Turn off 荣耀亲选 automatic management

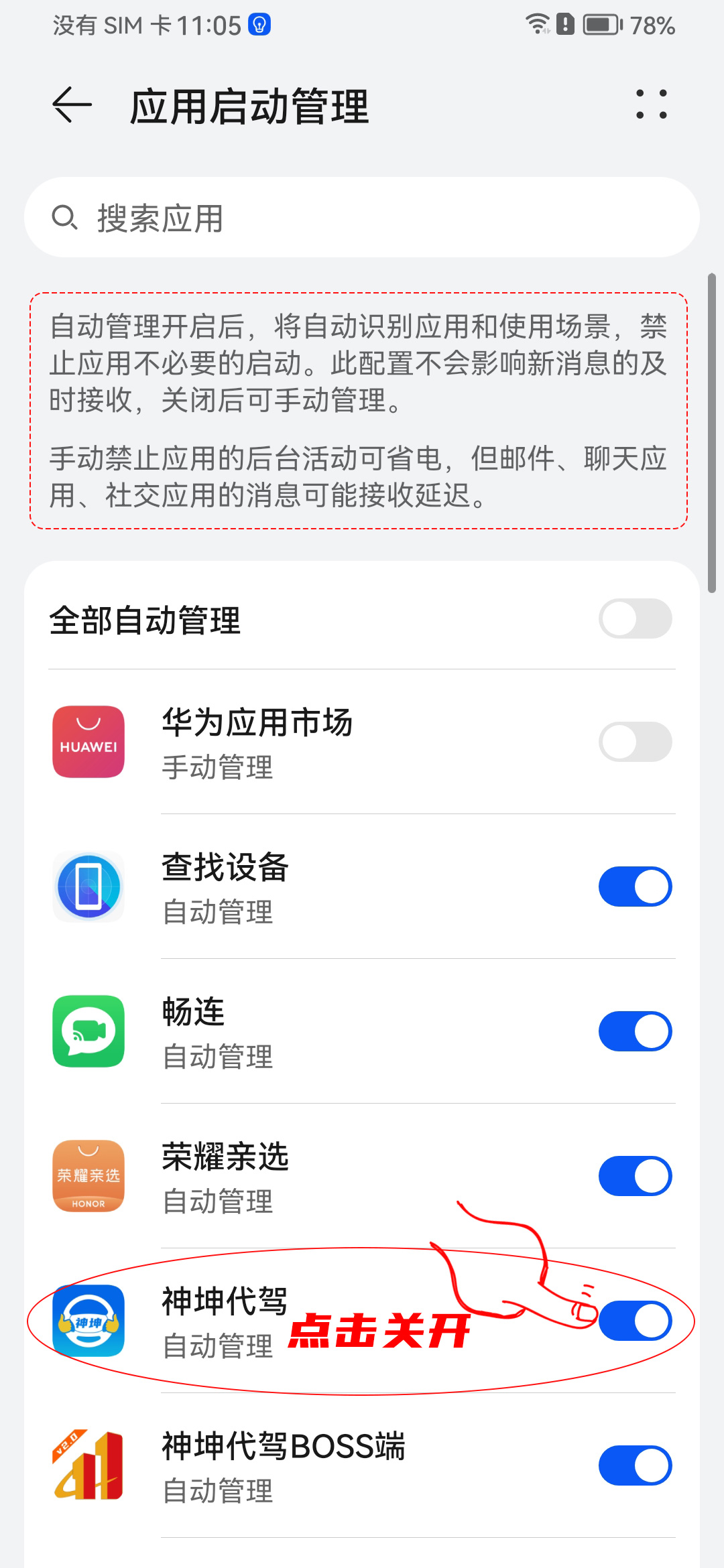(x=635, y=1176)
